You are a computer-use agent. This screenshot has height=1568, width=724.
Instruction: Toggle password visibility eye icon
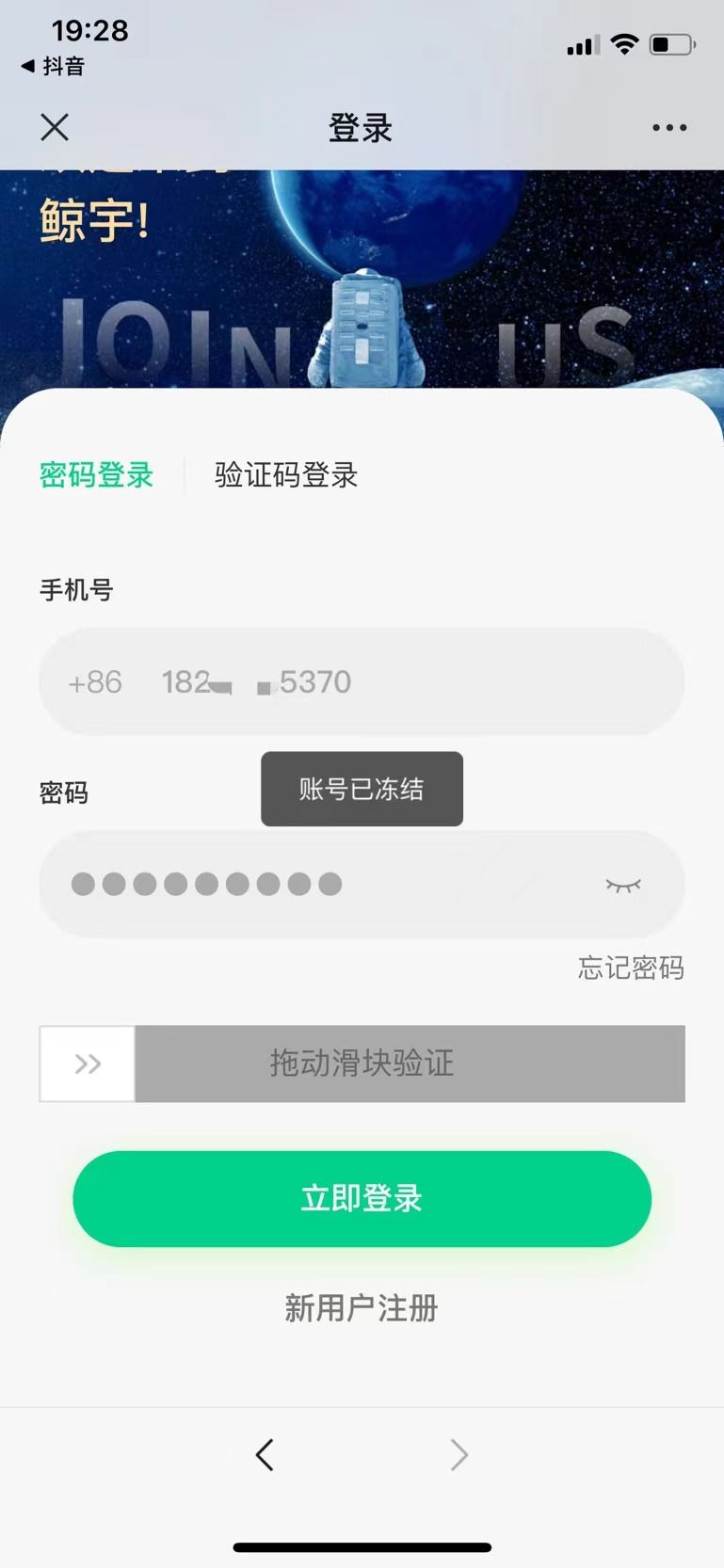tap(622, 884)
